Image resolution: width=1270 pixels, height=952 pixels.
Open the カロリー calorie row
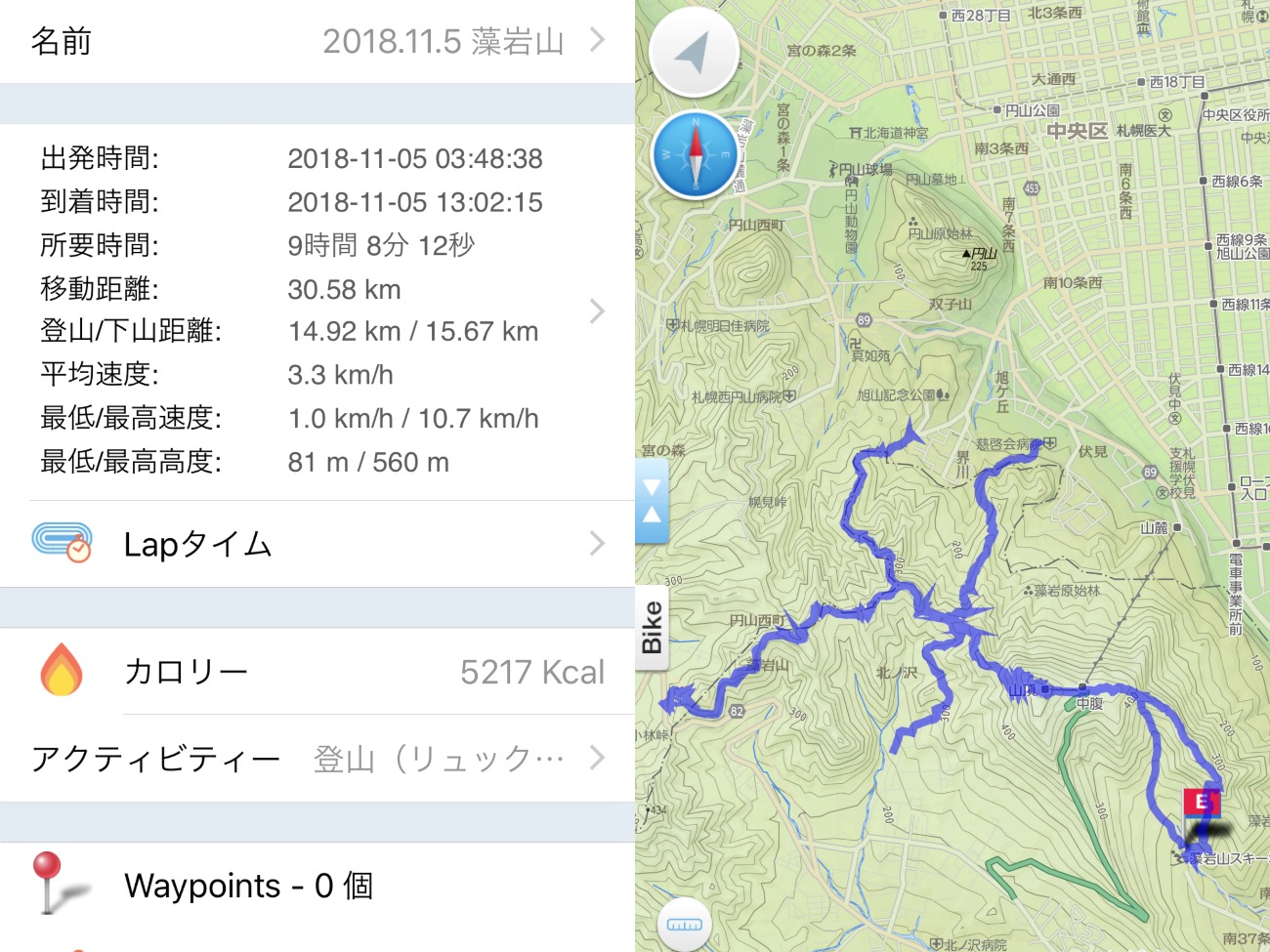click(x=317, y=672)
